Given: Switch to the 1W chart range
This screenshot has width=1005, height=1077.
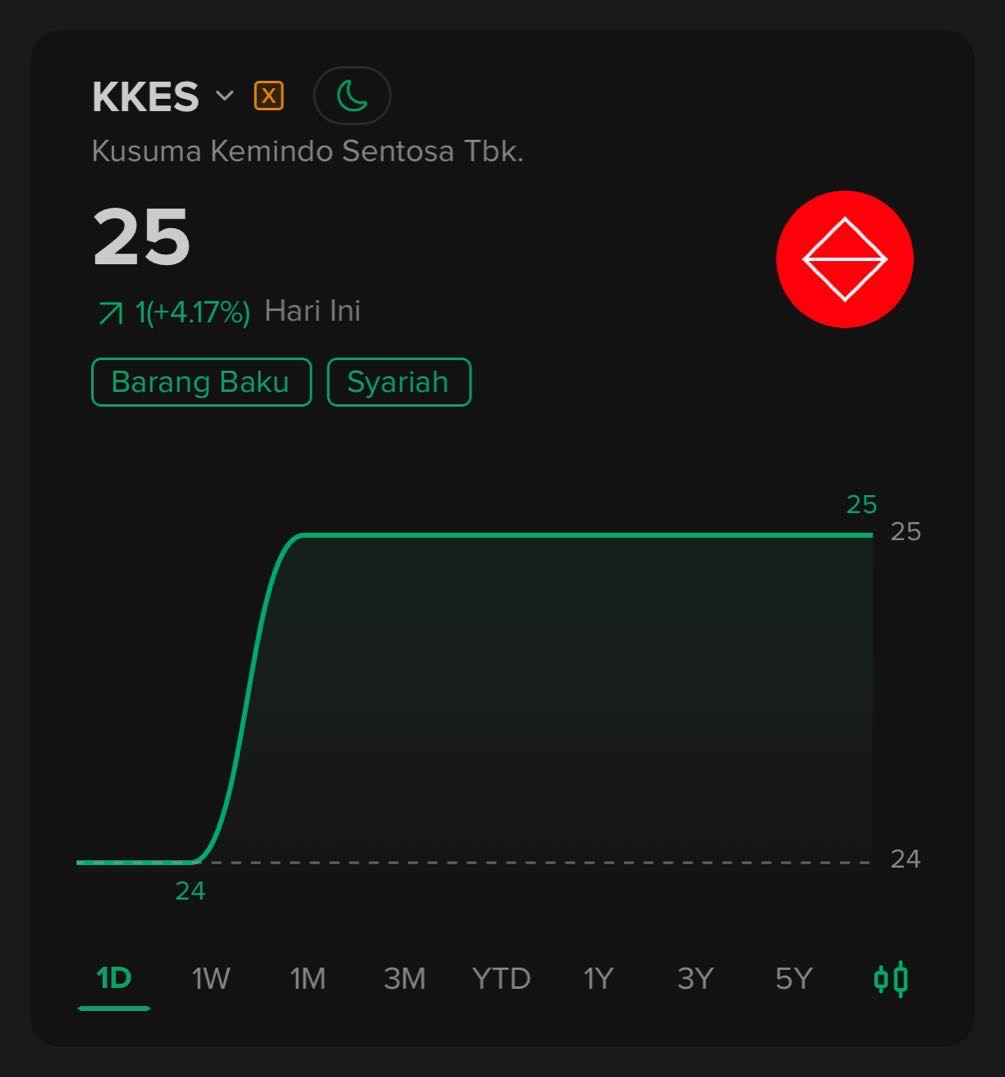Looking at the screenshot, I should (211, 978).
